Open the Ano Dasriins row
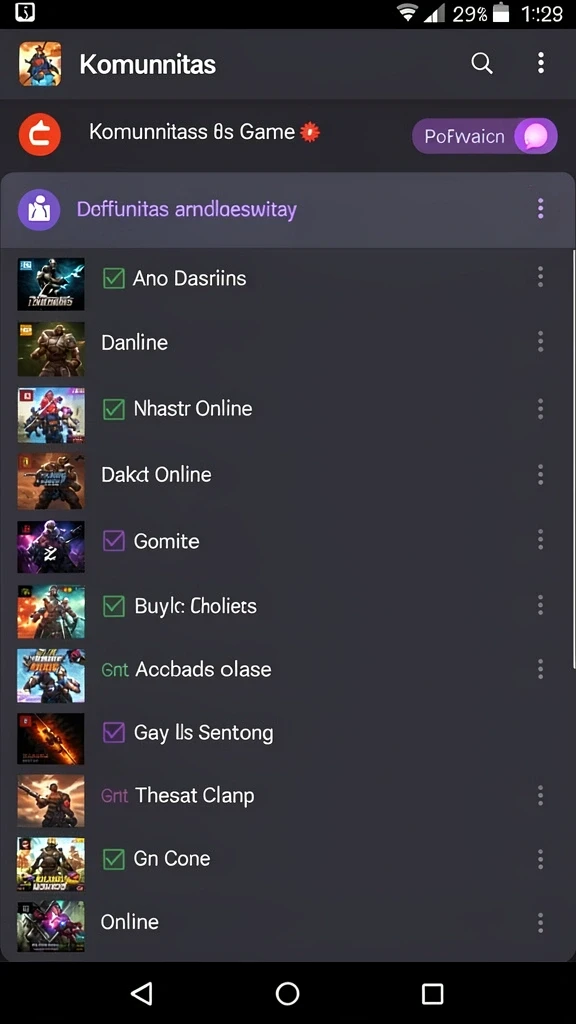The width and height of the screenshot is (576, 1024). [287, 279]
